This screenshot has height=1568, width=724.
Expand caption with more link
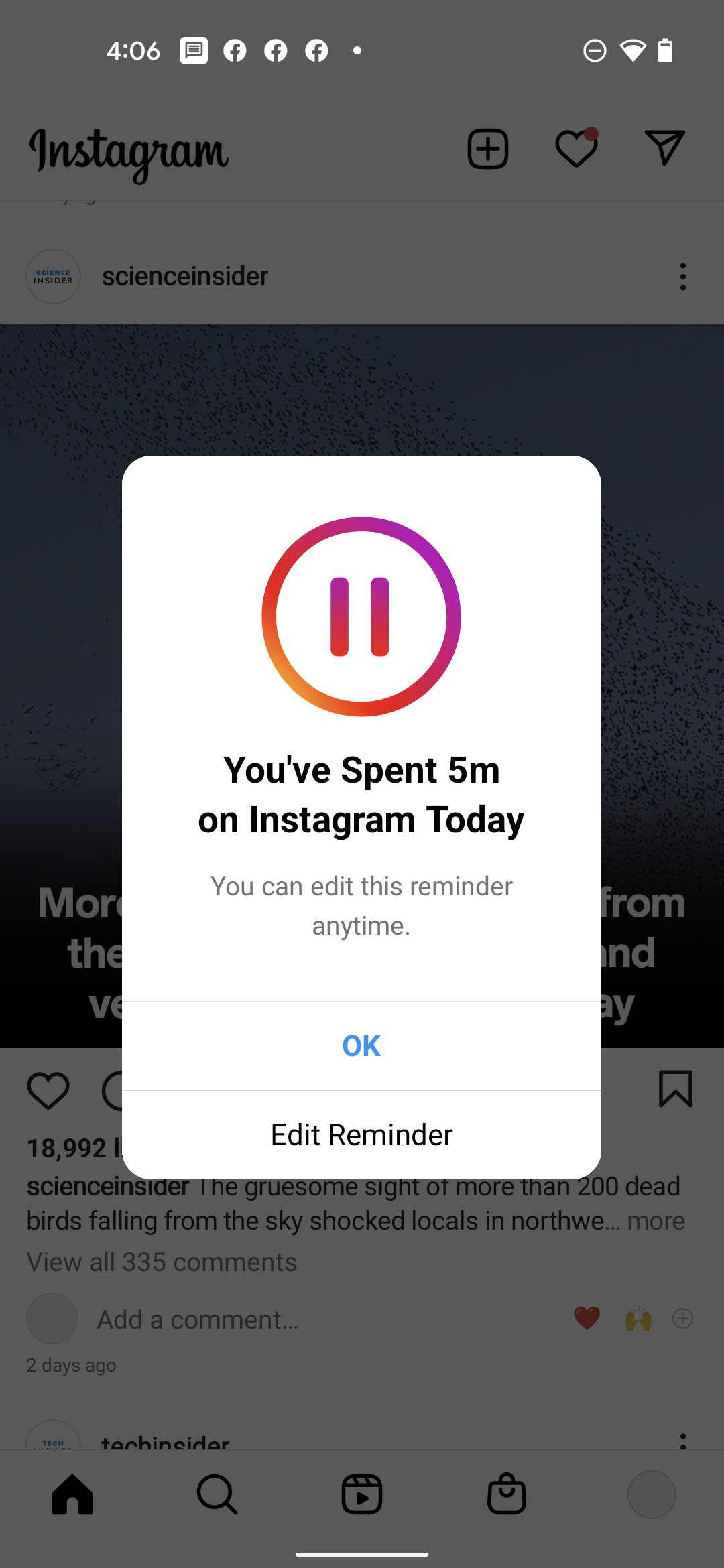coord(656,1221)
